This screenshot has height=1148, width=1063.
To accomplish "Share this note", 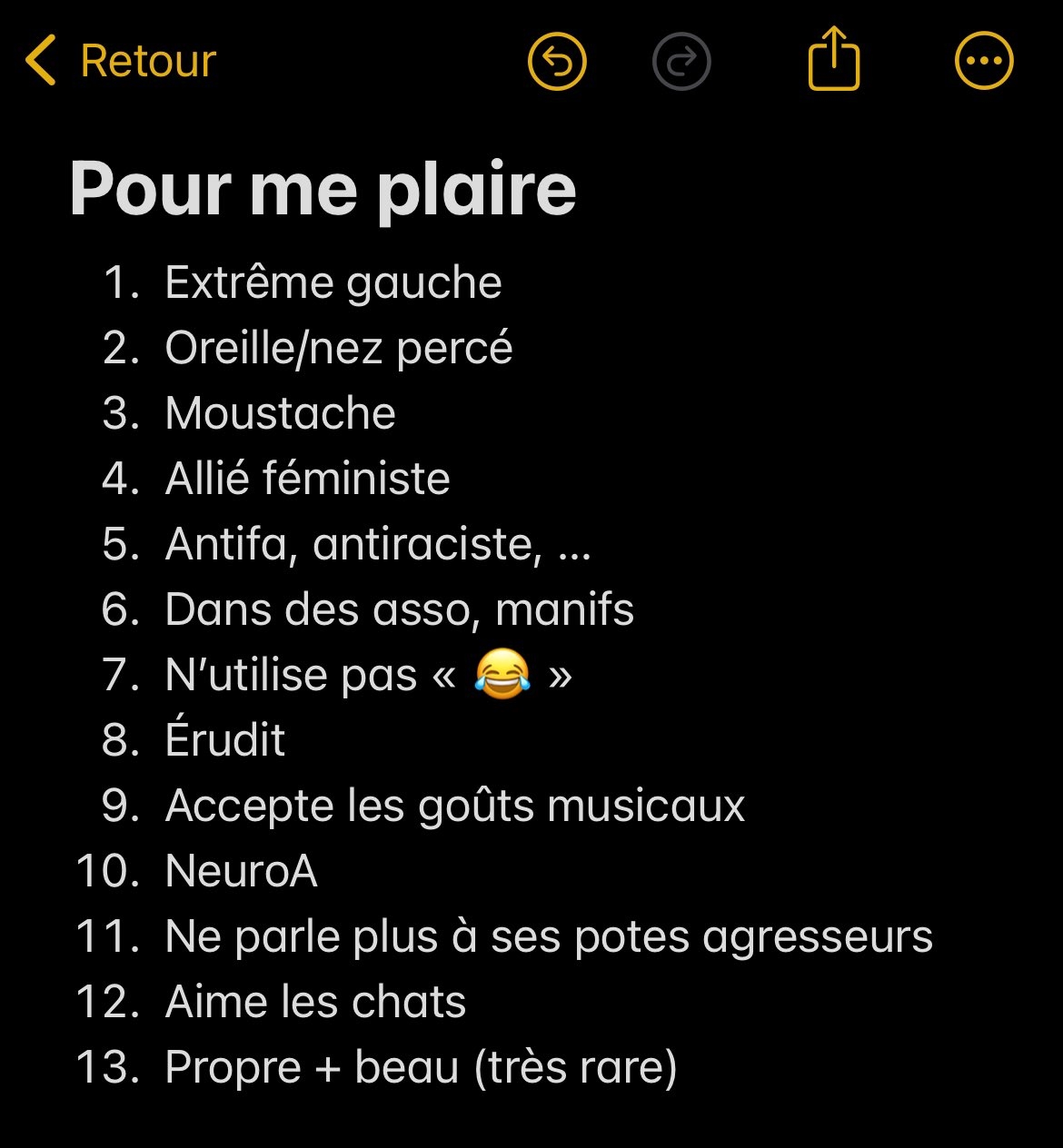I will pos(833,59).
